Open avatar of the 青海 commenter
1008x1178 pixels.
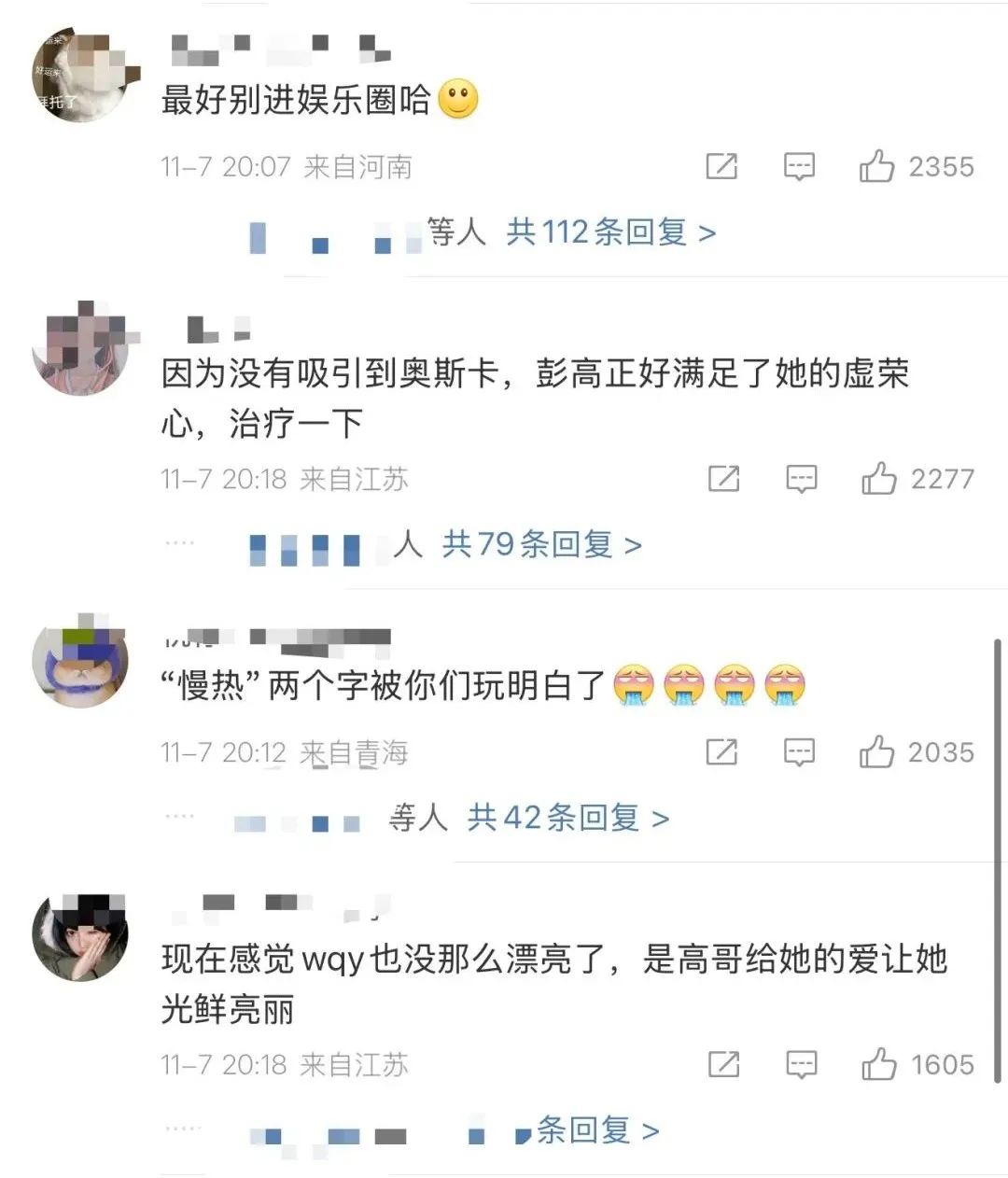(x=80, y=663)
